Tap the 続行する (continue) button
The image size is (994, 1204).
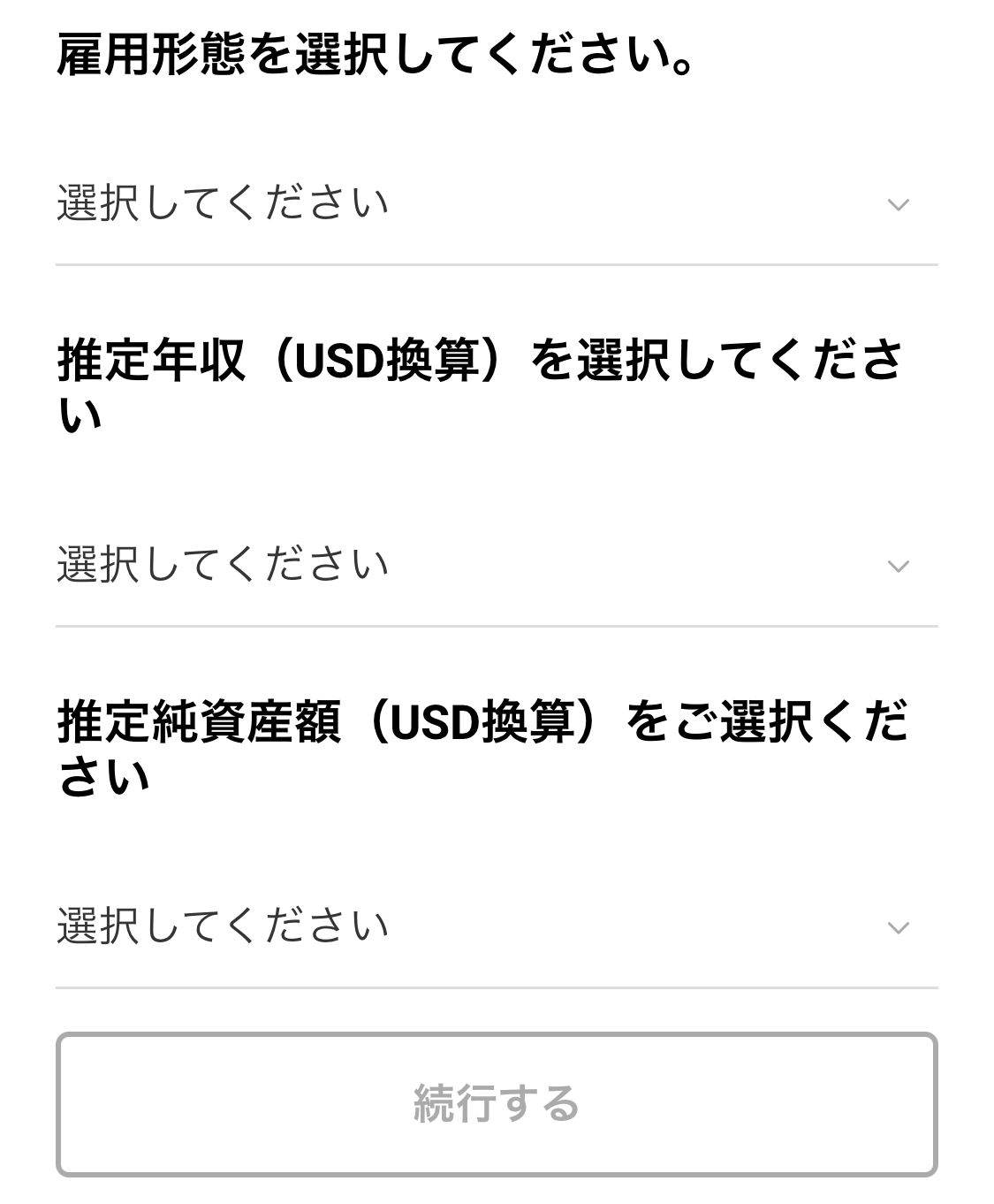(496, 1104)
